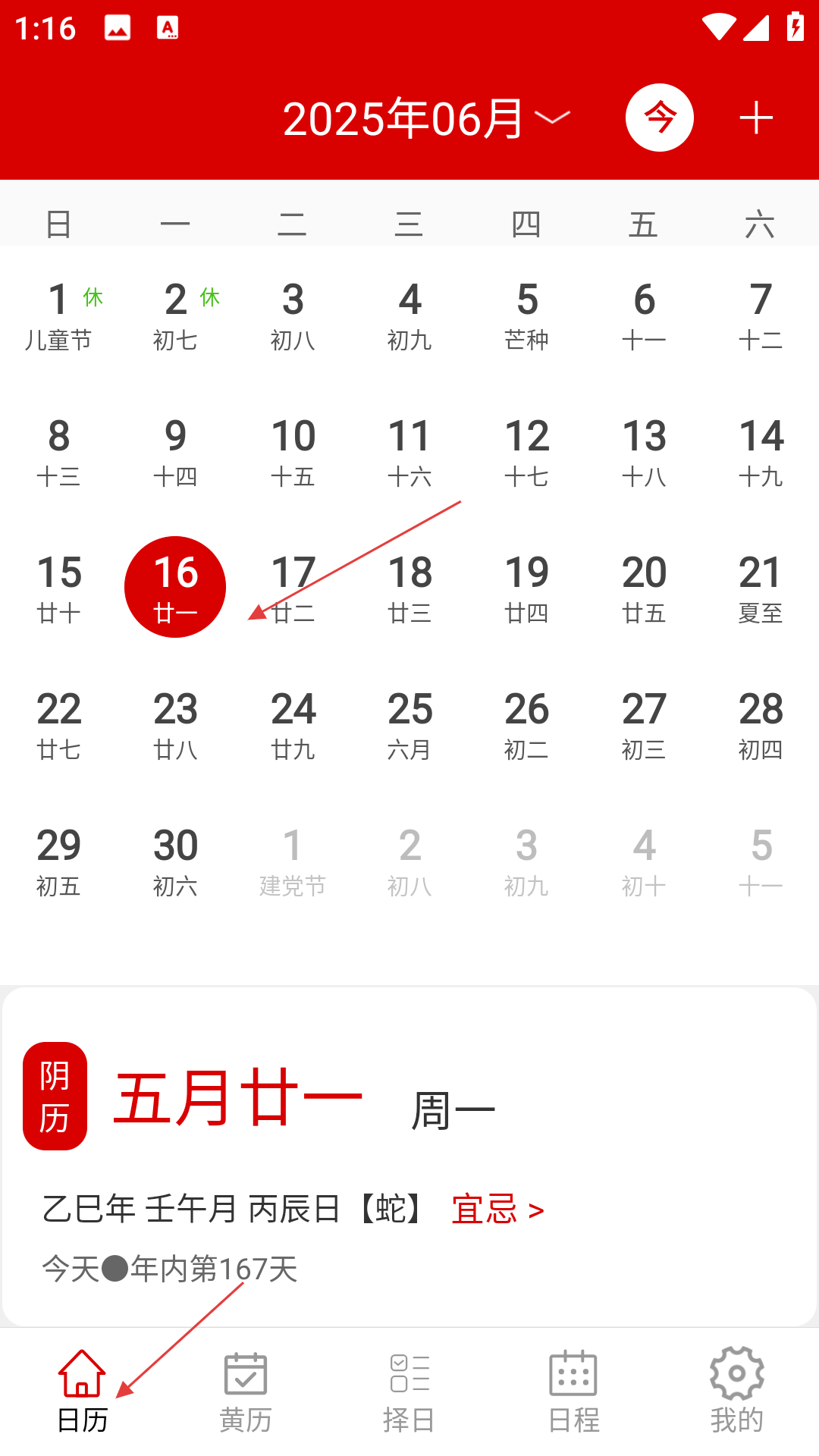Select June 25 六月 date
Viewport: 819px width, 1456px height.
(x=409, y=725)
